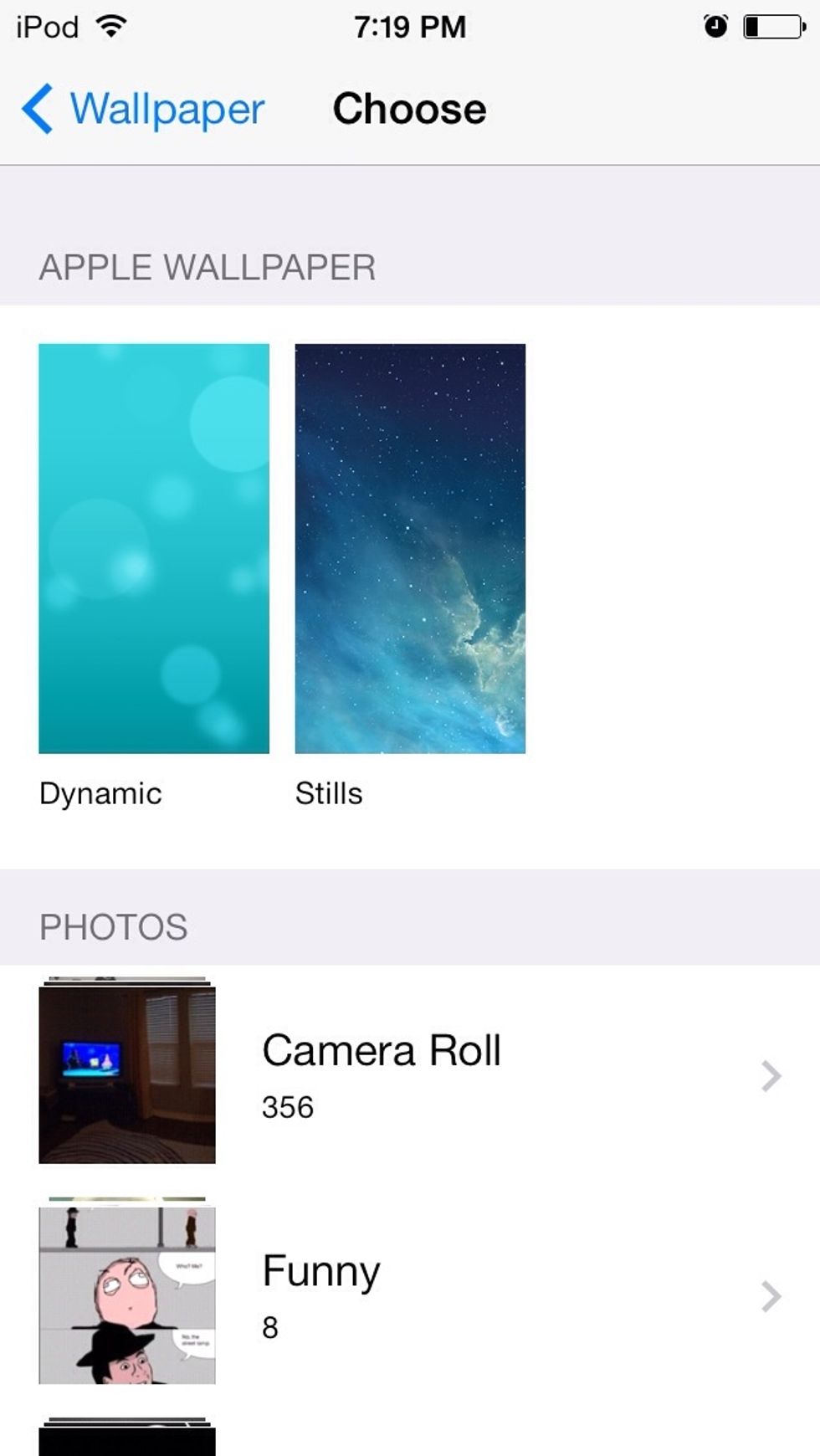The width and height of the screenshot is (820, 1456).
Task: Tap the Stills label
Action: [x=330, y=793]
